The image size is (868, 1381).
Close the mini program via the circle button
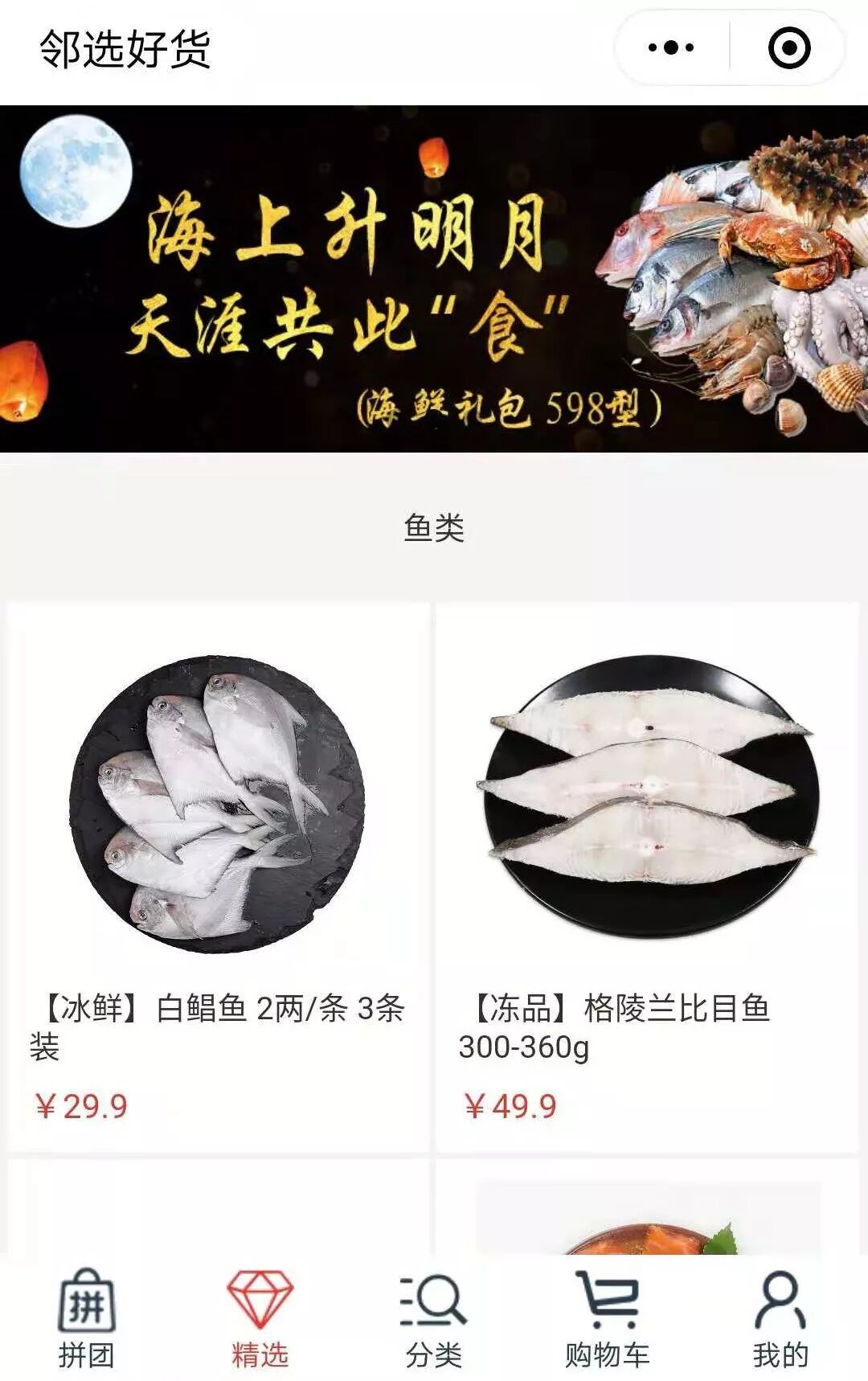tap(788, 47)
